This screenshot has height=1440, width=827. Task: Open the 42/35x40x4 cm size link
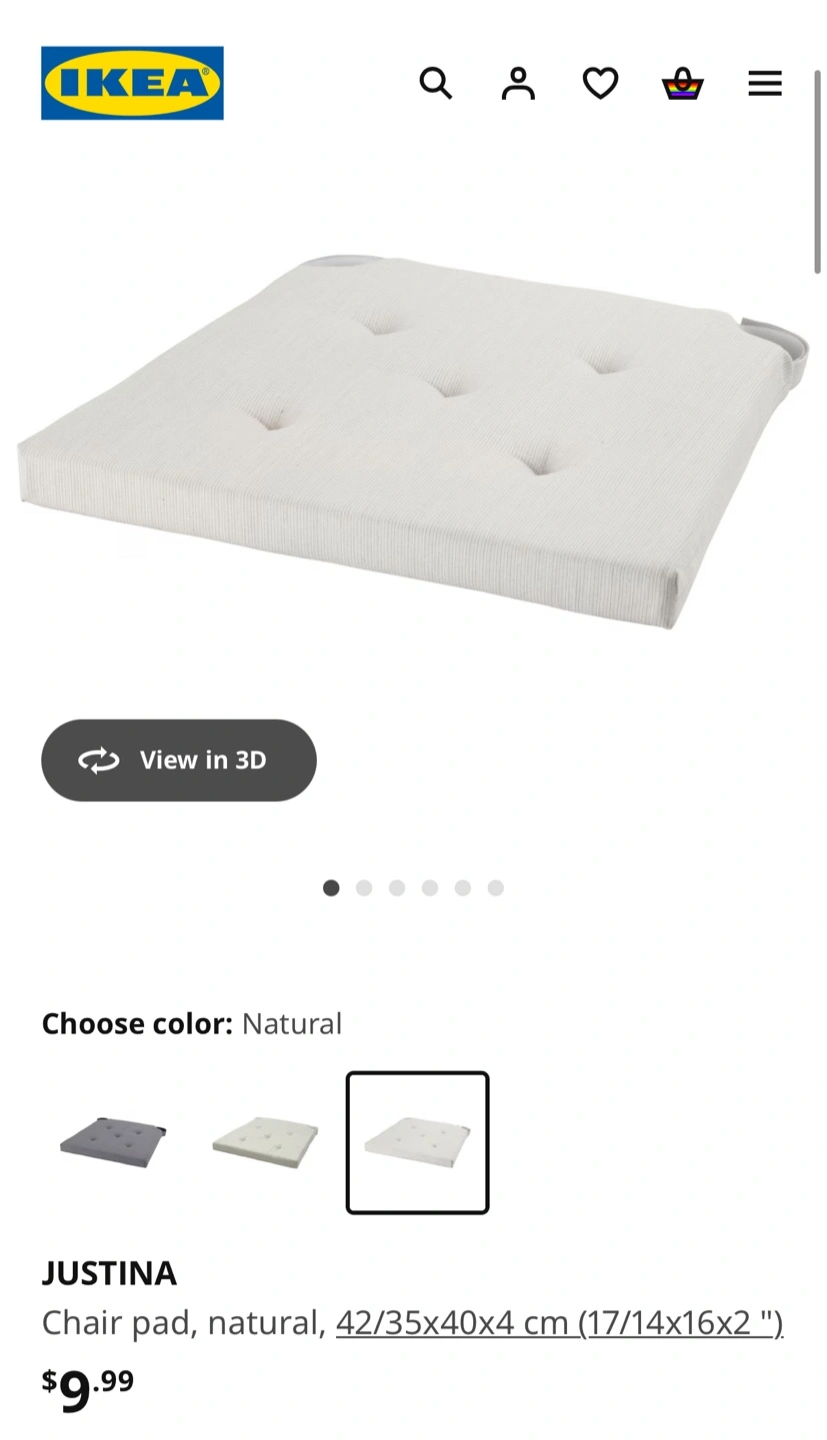[x=559, y=1323]
